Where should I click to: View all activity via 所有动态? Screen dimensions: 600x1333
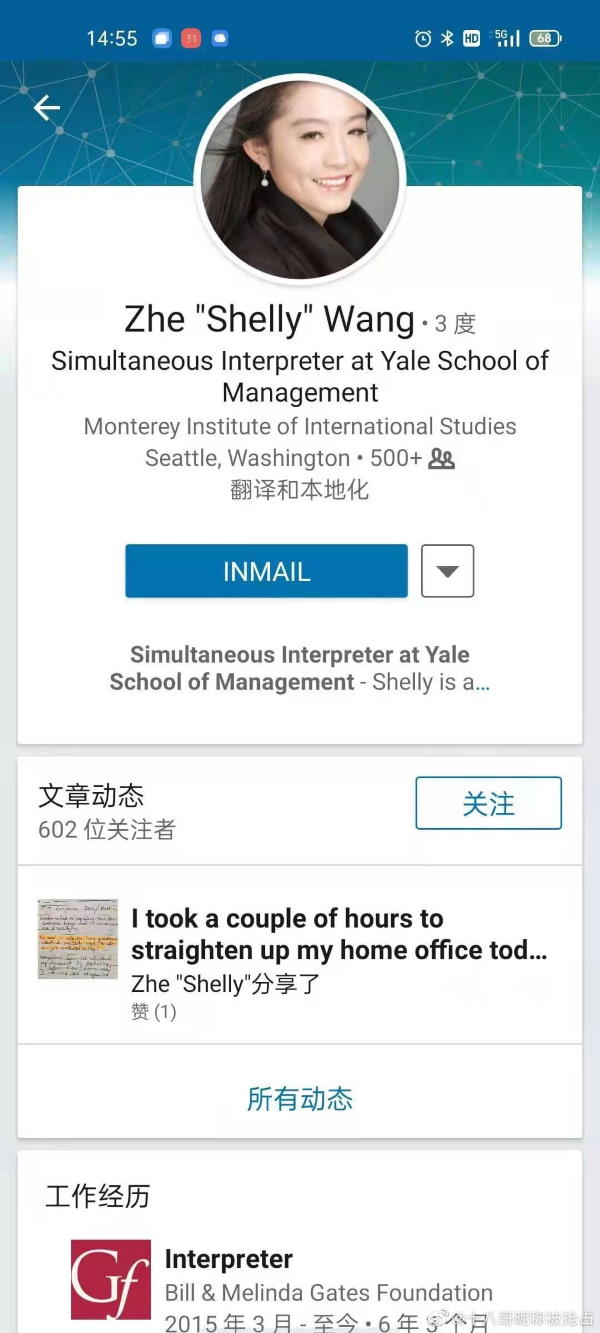[300, 1099]
